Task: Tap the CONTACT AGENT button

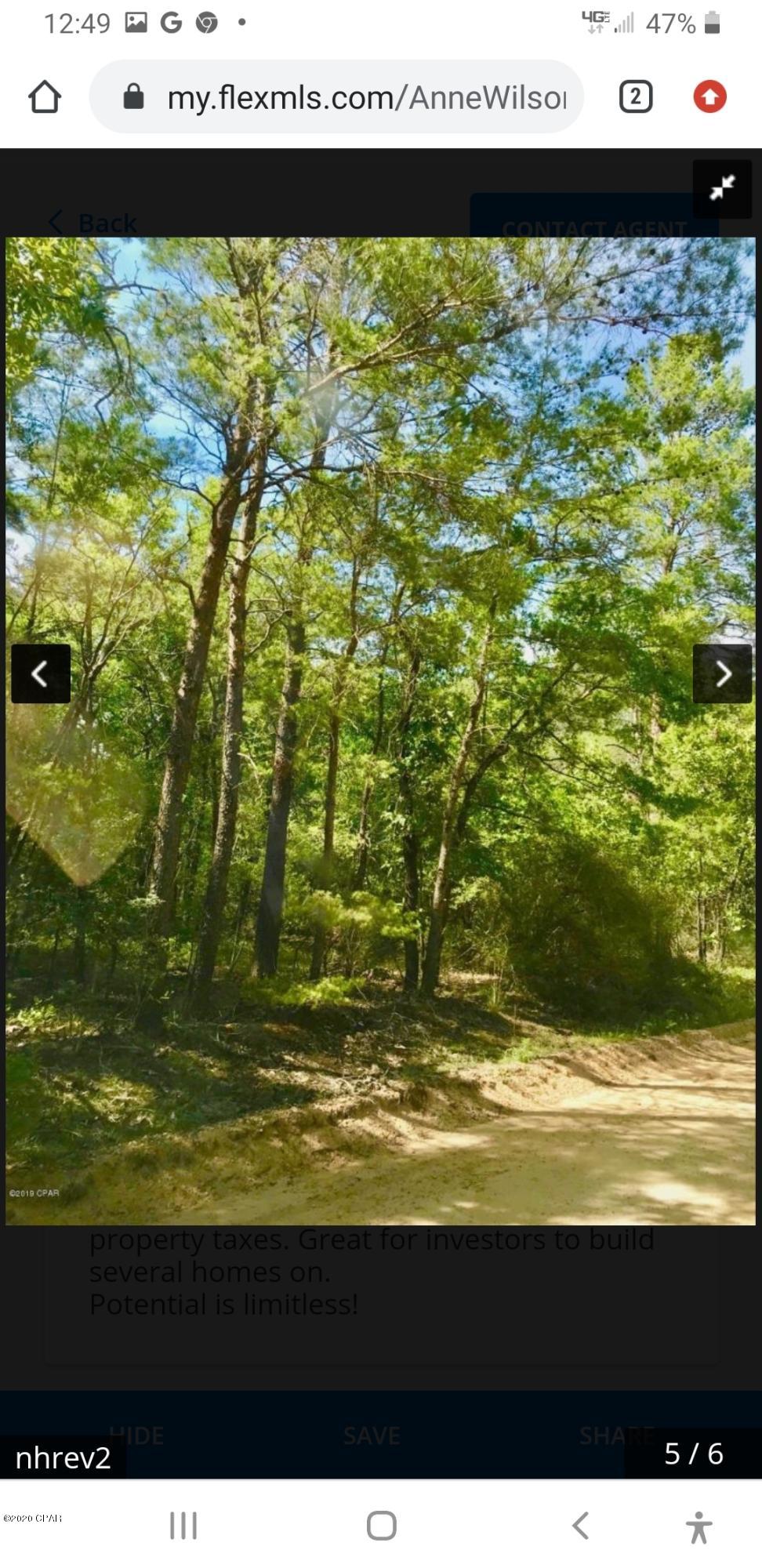Action: pyautogui.click(x=594, y=227)
